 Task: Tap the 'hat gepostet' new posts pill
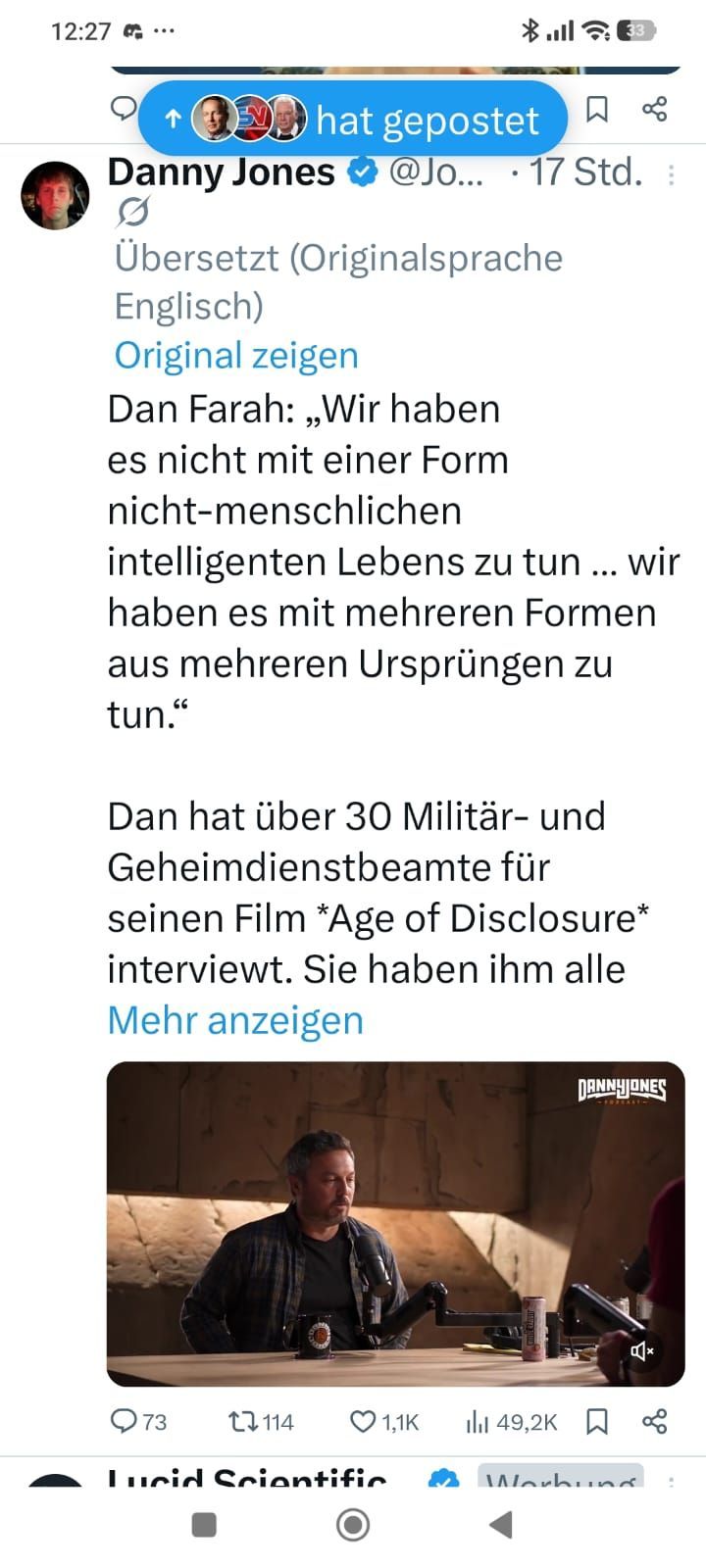pos(353,120)
